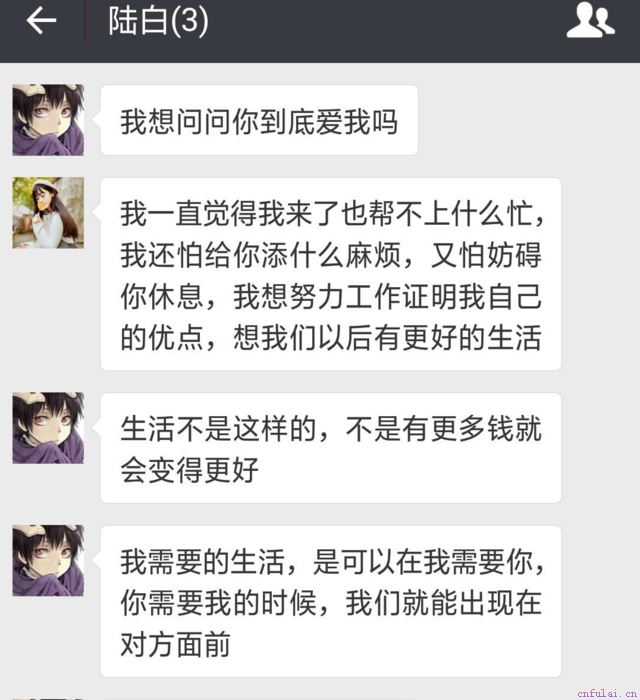640x700 pixels.
Task: View profile of sender of 我一直觉得我来了也帮不上什么忙
Action: click(x=48, y=213)
